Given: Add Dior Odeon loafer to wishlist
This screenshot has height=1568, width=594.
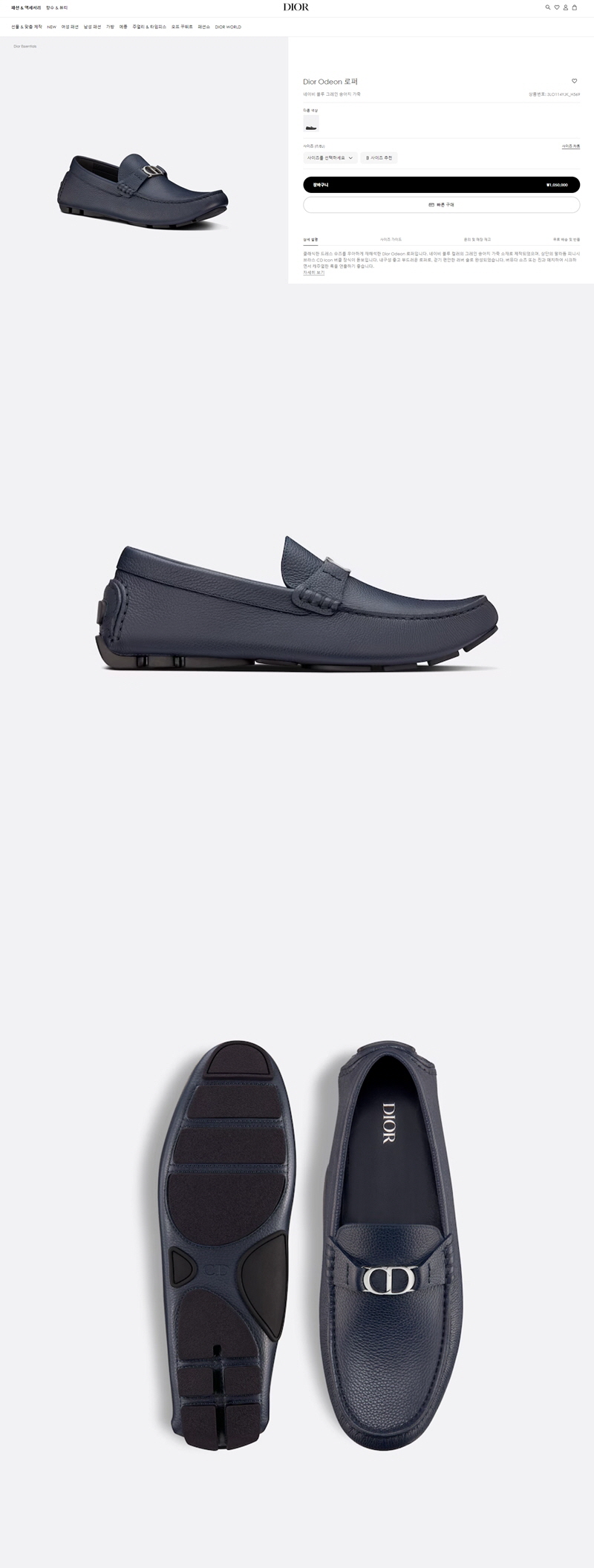Looking at the screenshot, I should point(574,81).
